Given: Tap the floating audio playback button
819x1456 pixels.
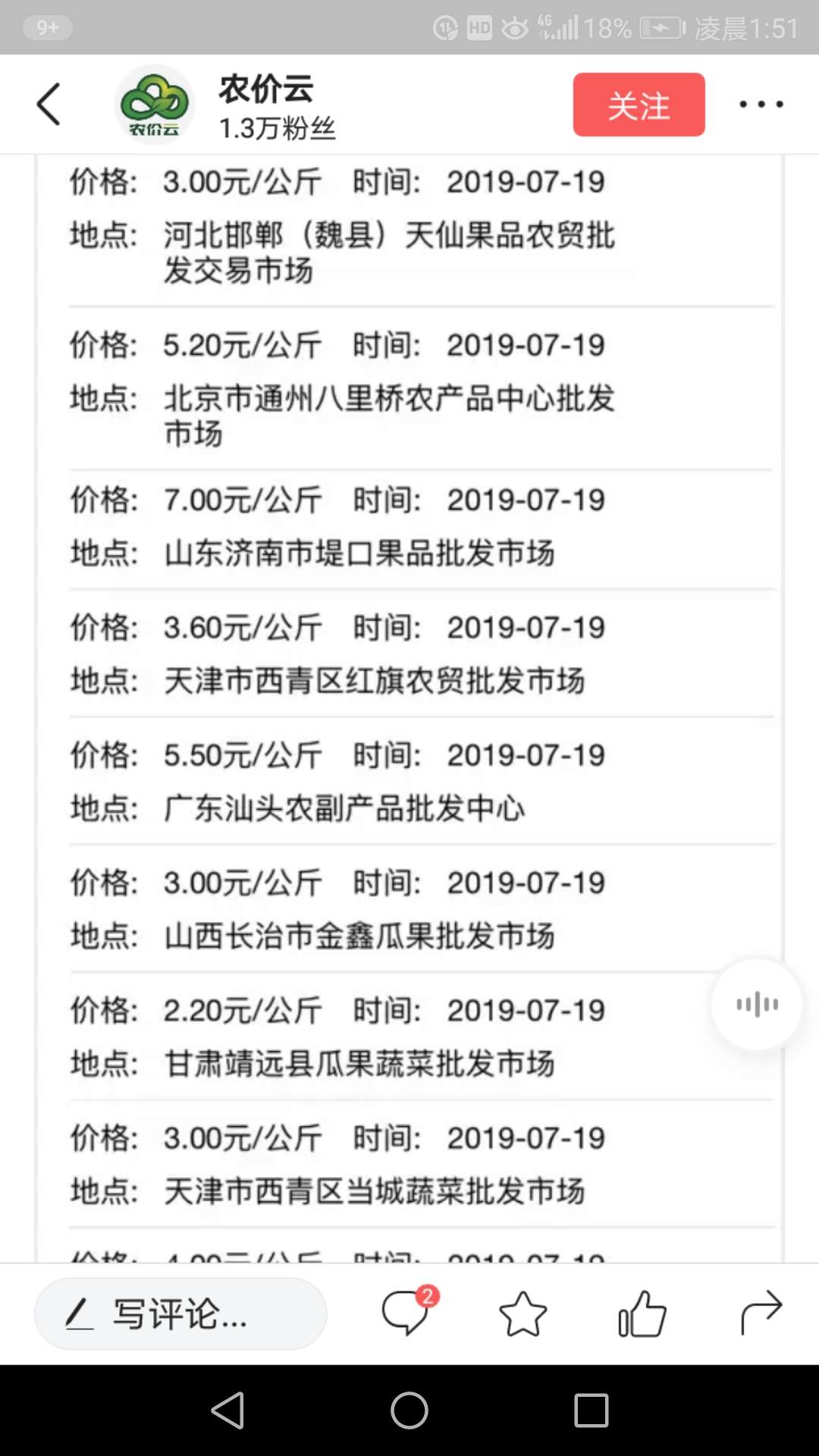Looking at the screenshot, I should [x=756, y=1005].
